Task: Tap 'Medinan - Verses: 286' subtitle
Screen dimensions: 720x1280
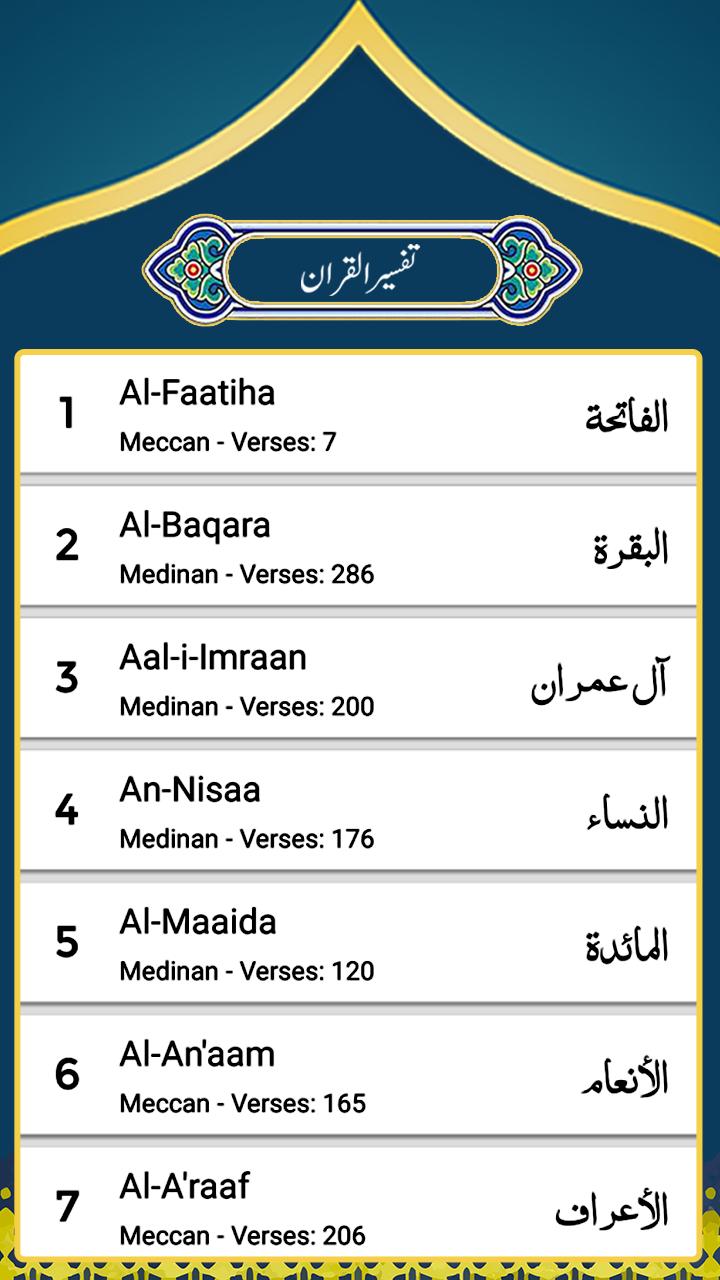Action: tap(250, 573)
